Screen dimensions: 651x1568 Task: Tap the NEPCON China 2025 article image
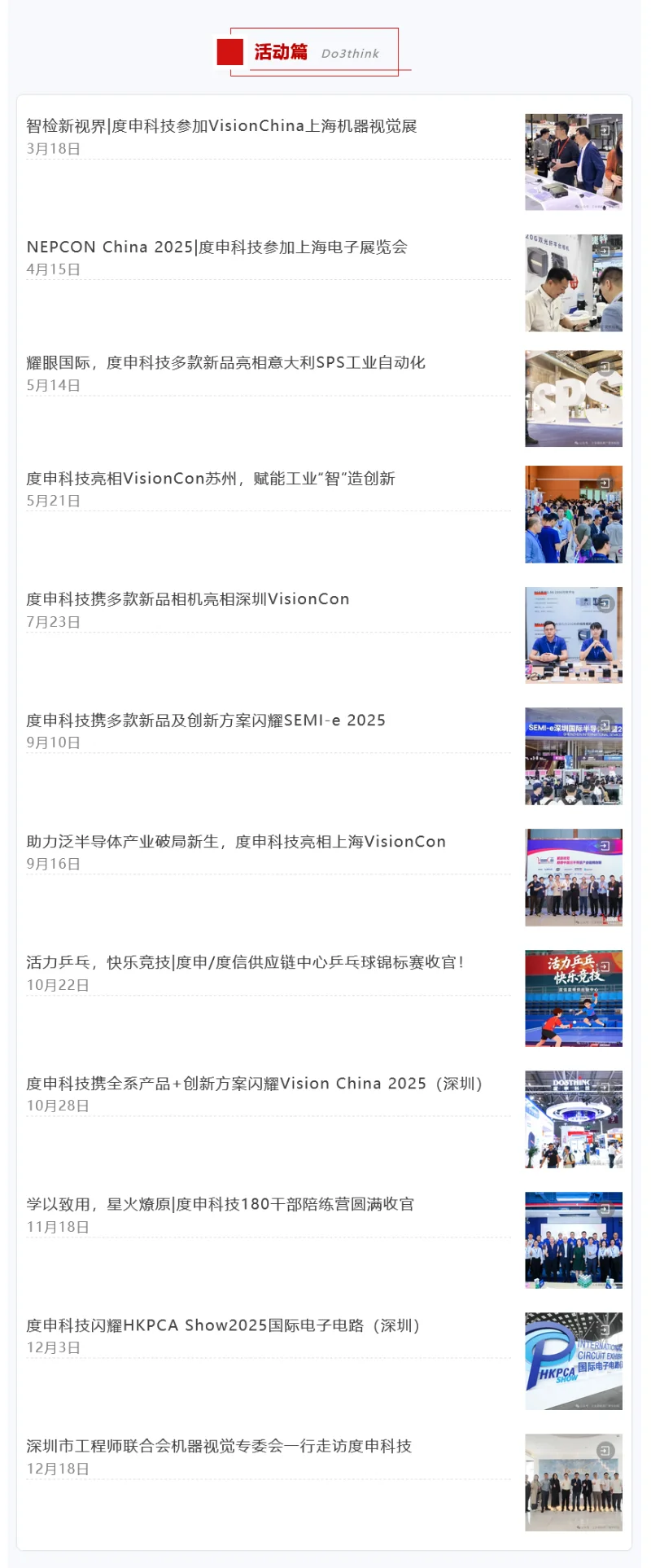pos(574,283)
